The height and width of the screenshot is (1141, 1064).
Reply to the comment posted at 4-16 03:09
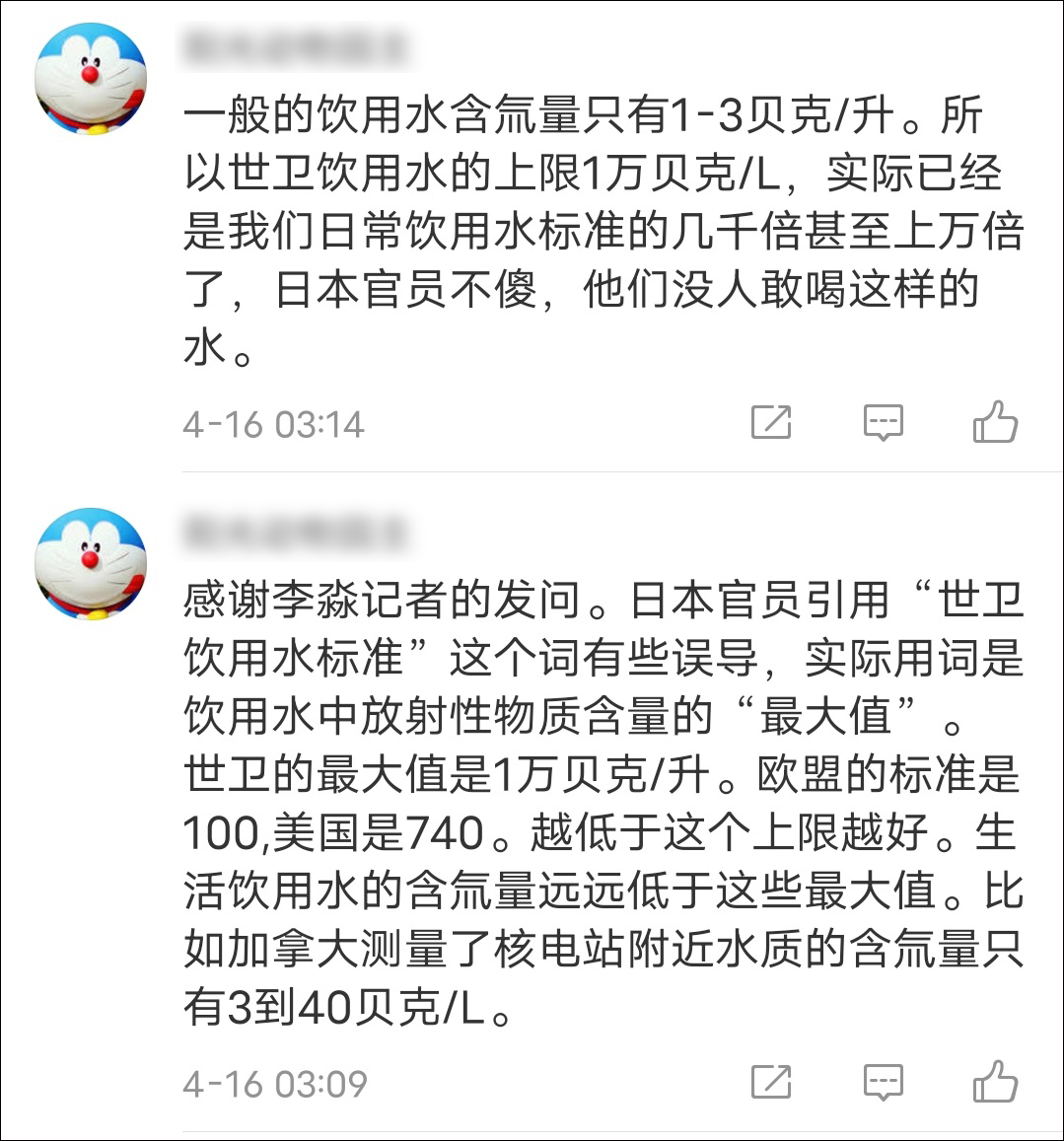point(883,1082)
